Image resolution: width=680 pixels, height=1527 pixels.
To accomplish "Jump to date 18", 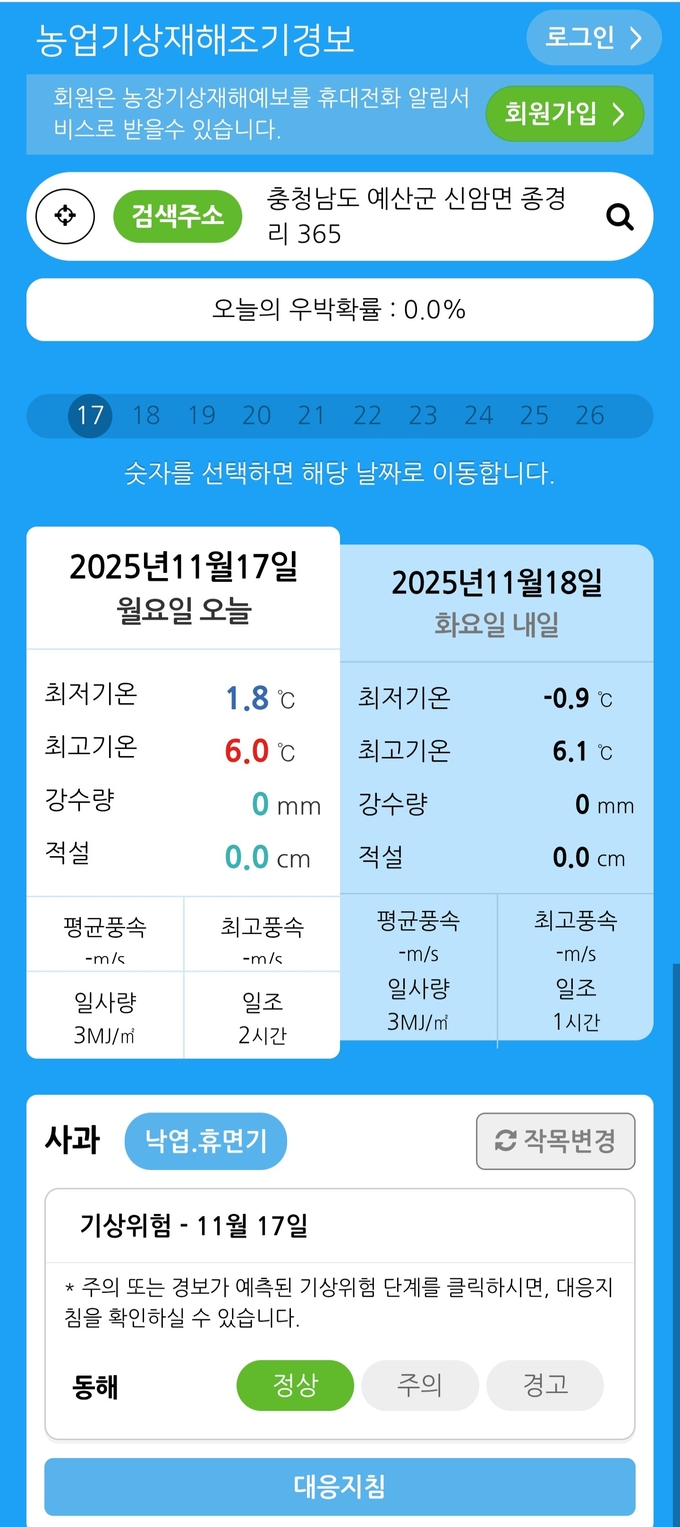I will click(146, 415).
